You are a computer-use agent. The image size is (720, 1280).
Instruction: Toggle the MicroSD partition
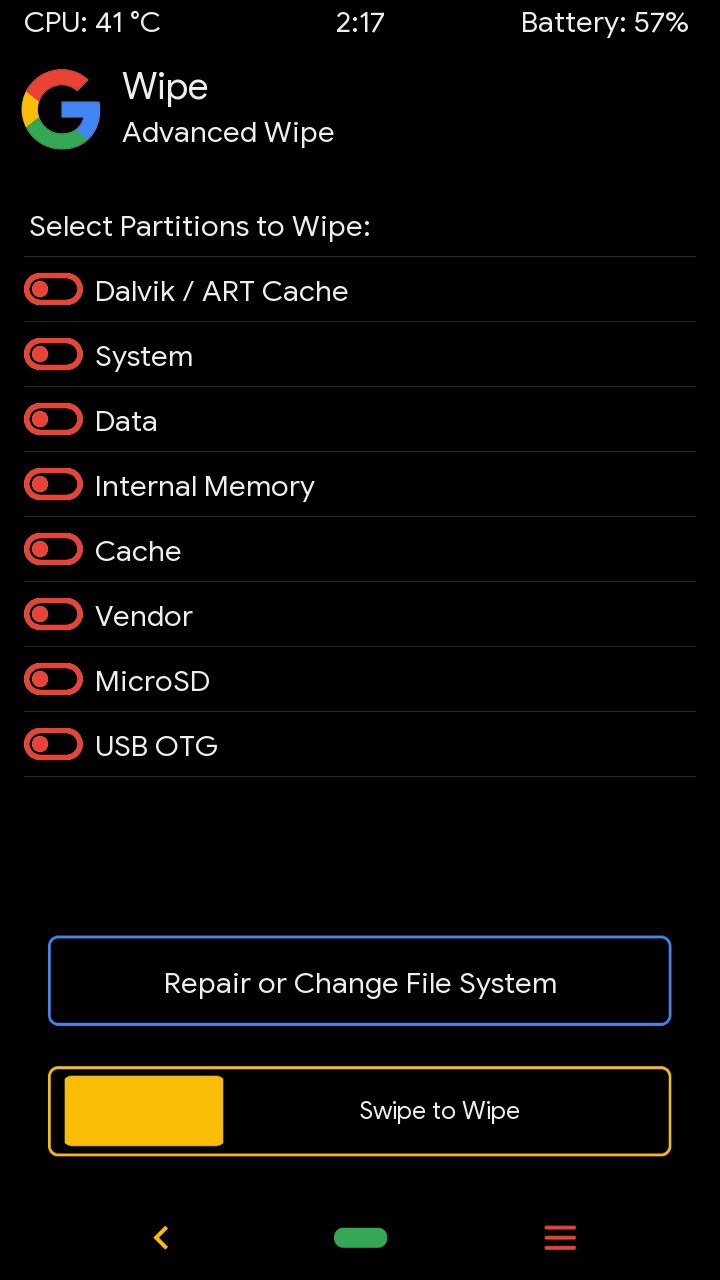54,680
